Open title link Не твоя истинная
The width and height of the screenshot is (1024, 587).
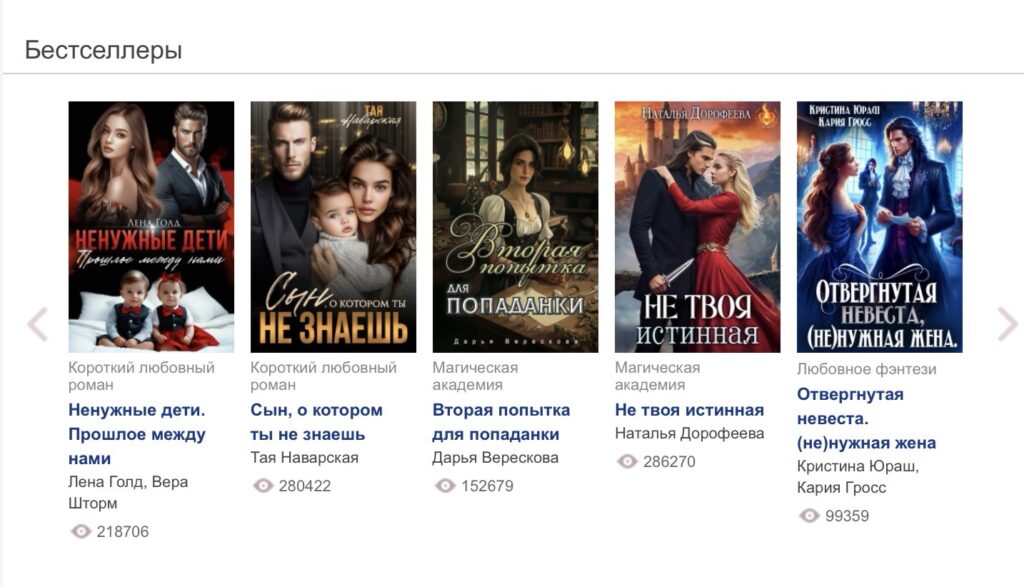(689, 410)
